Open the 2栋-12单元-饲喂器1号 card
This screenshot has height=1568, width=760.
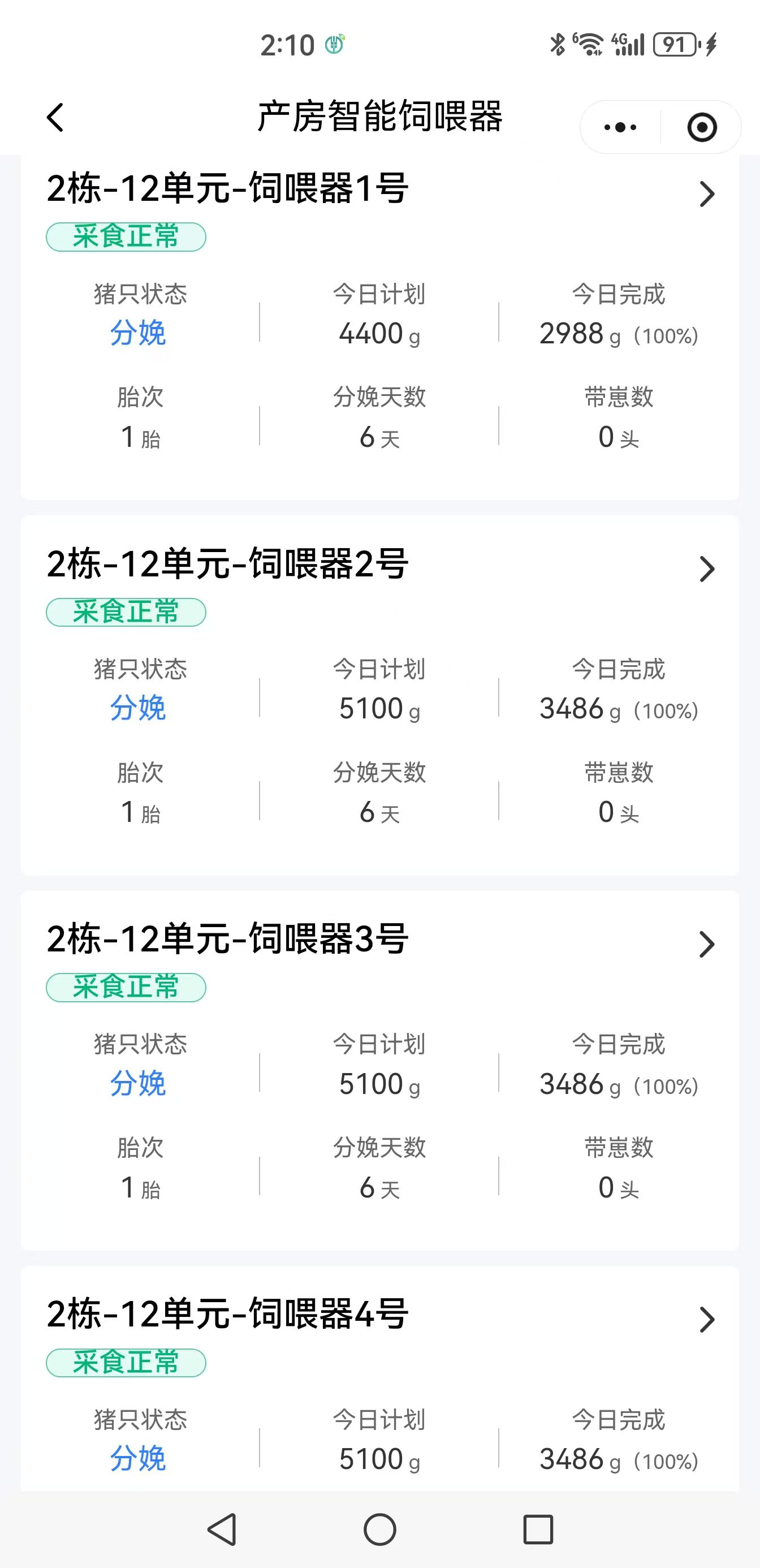tap(706, 194)
